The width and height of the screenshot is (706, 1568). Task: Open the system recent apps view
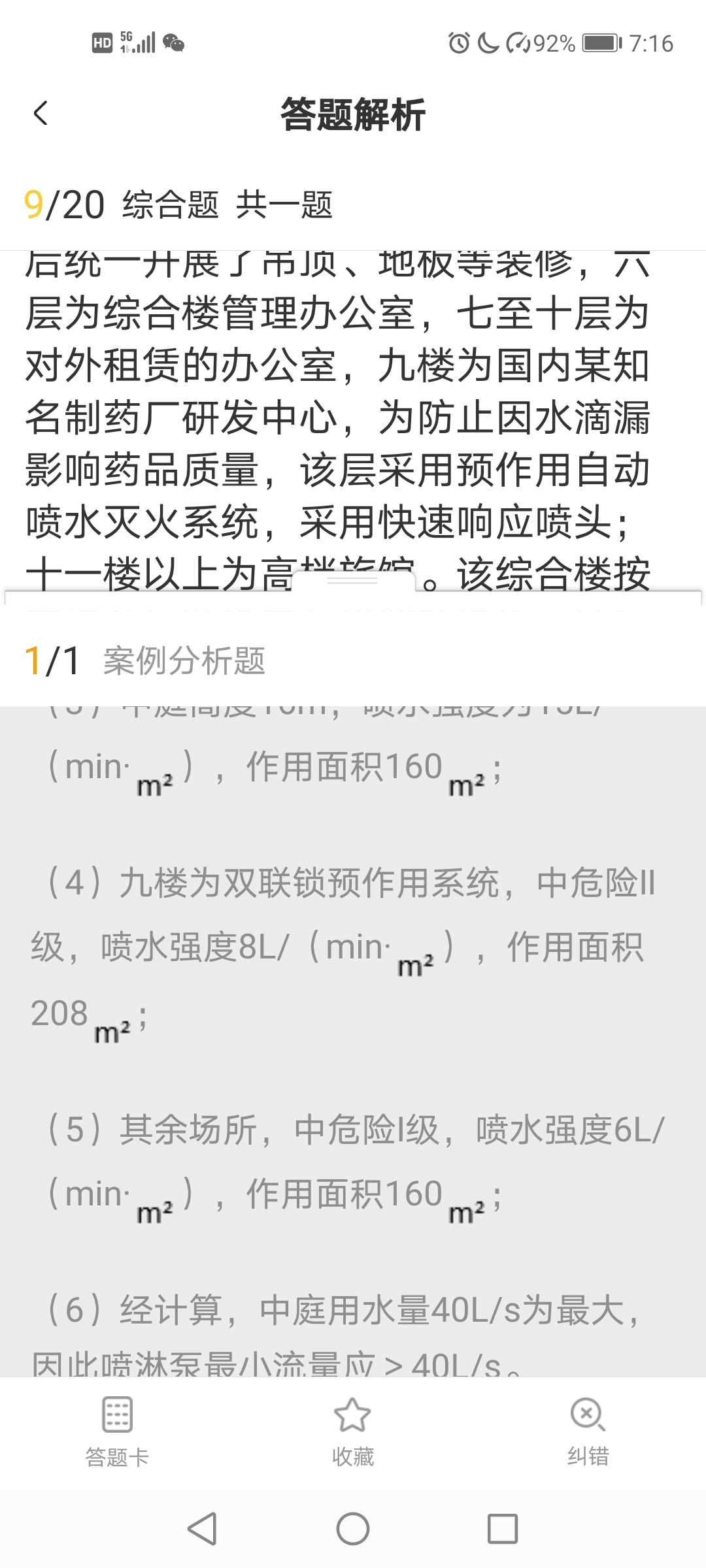(x=503, y=1529)
